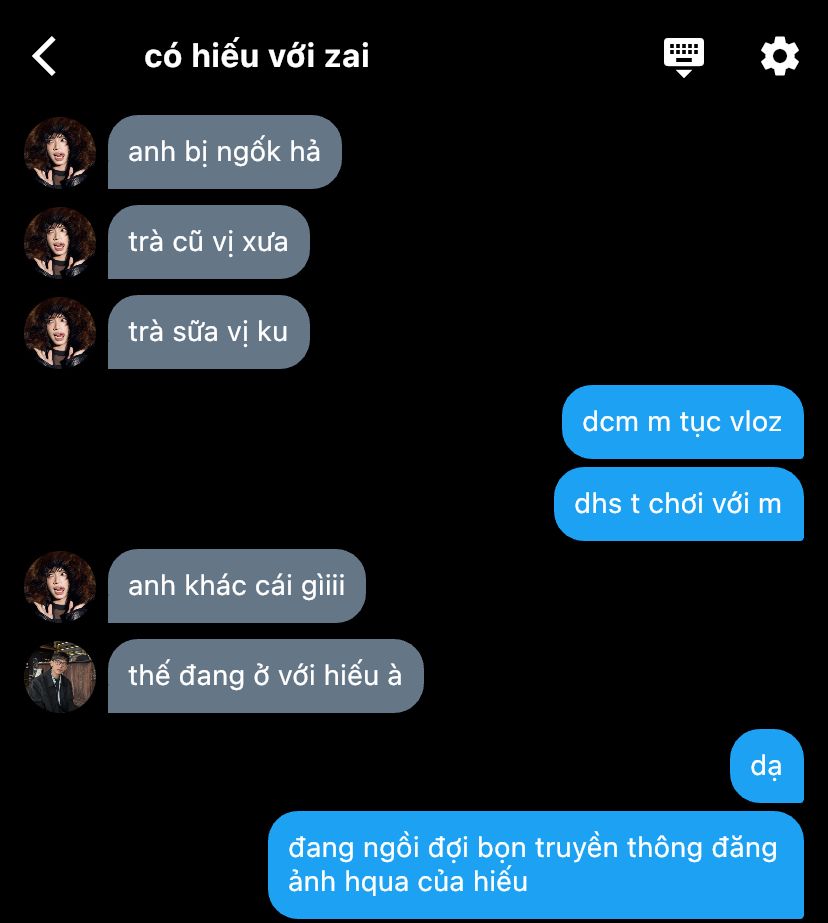Open chat settings gear
This screenshot has width=828, height=923.
coord(779,56)
